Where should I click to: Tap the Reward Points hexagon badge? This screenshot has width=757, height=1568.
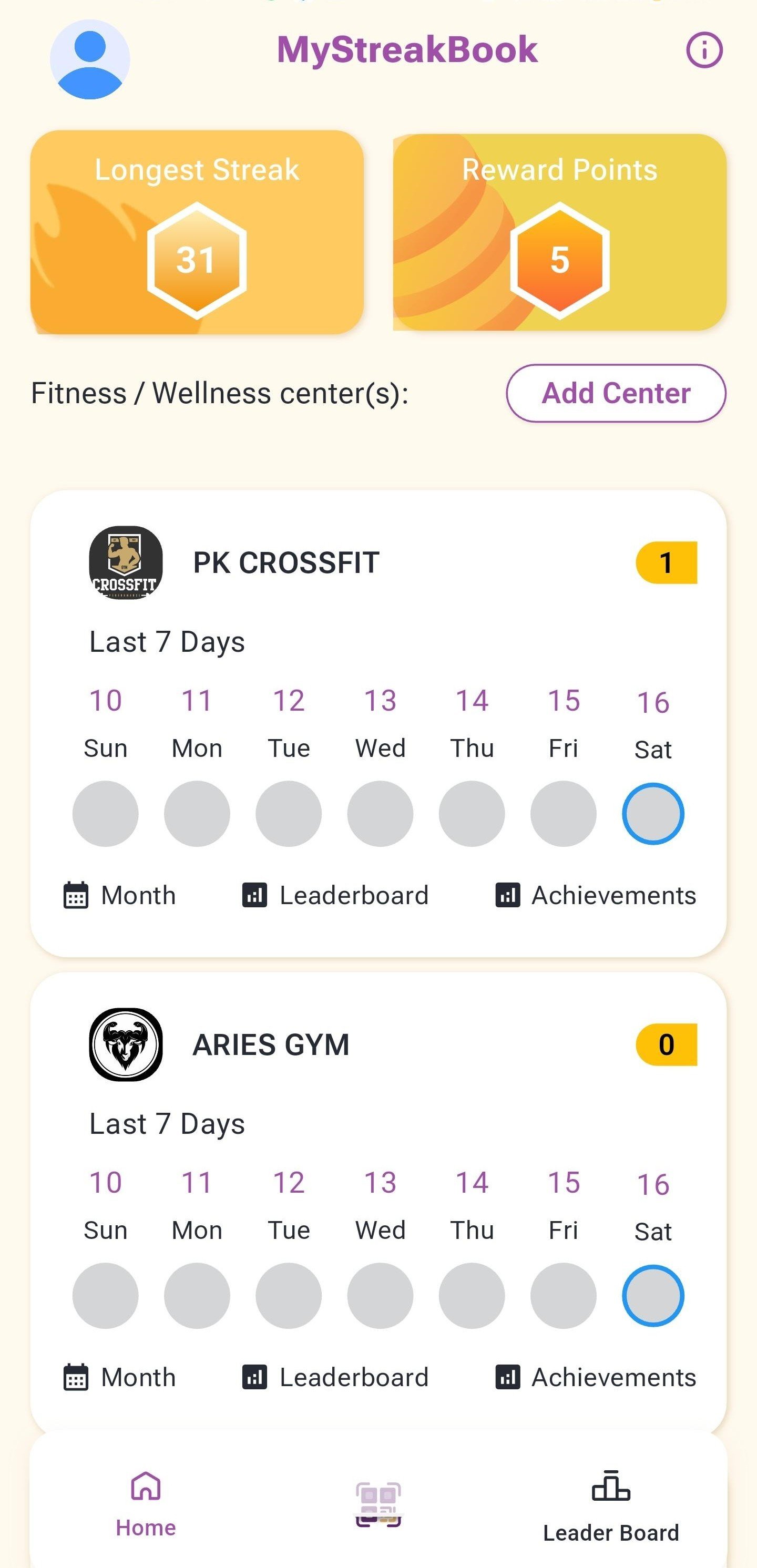(x=559, y=262)
